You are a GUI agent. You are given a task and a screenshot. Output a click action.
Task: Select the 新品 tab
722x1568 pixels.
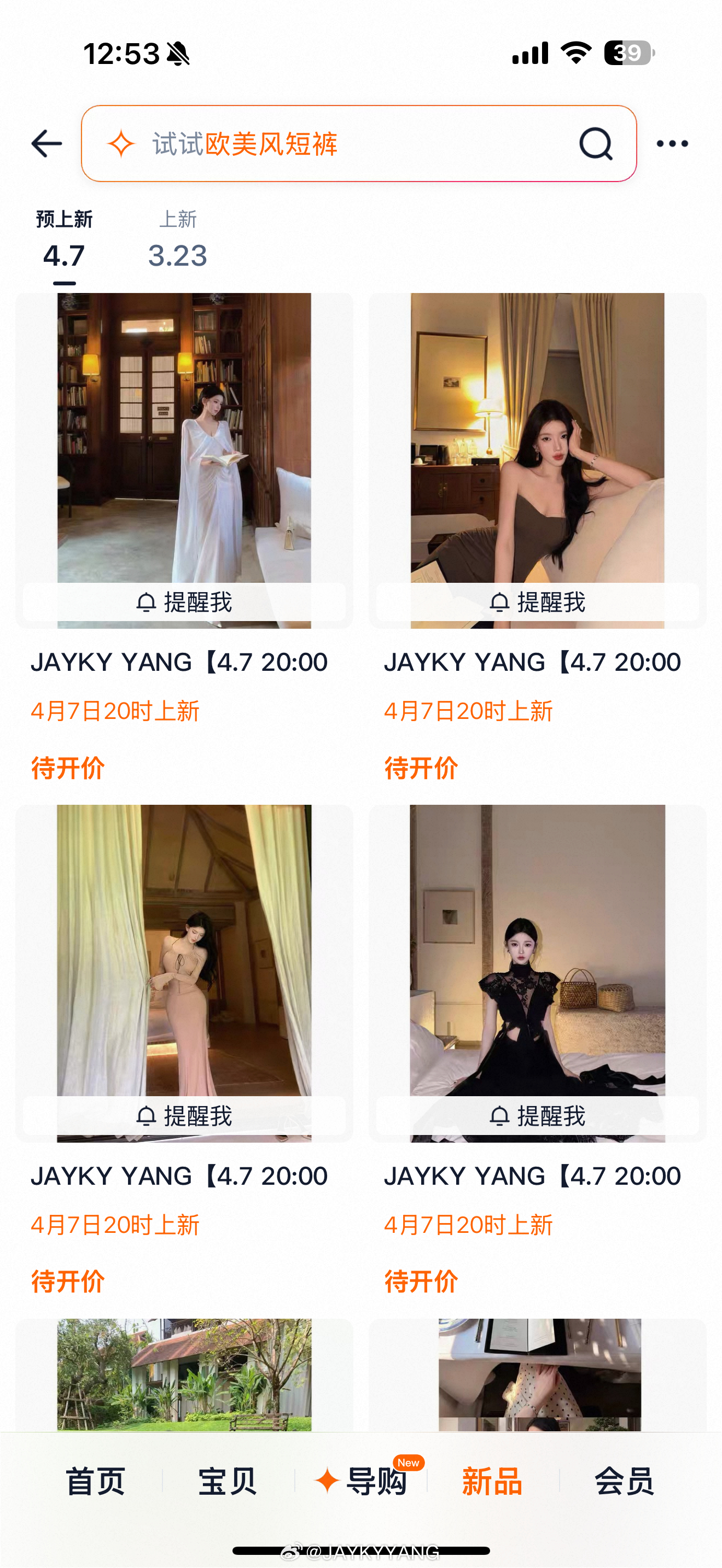point(492,1481)
